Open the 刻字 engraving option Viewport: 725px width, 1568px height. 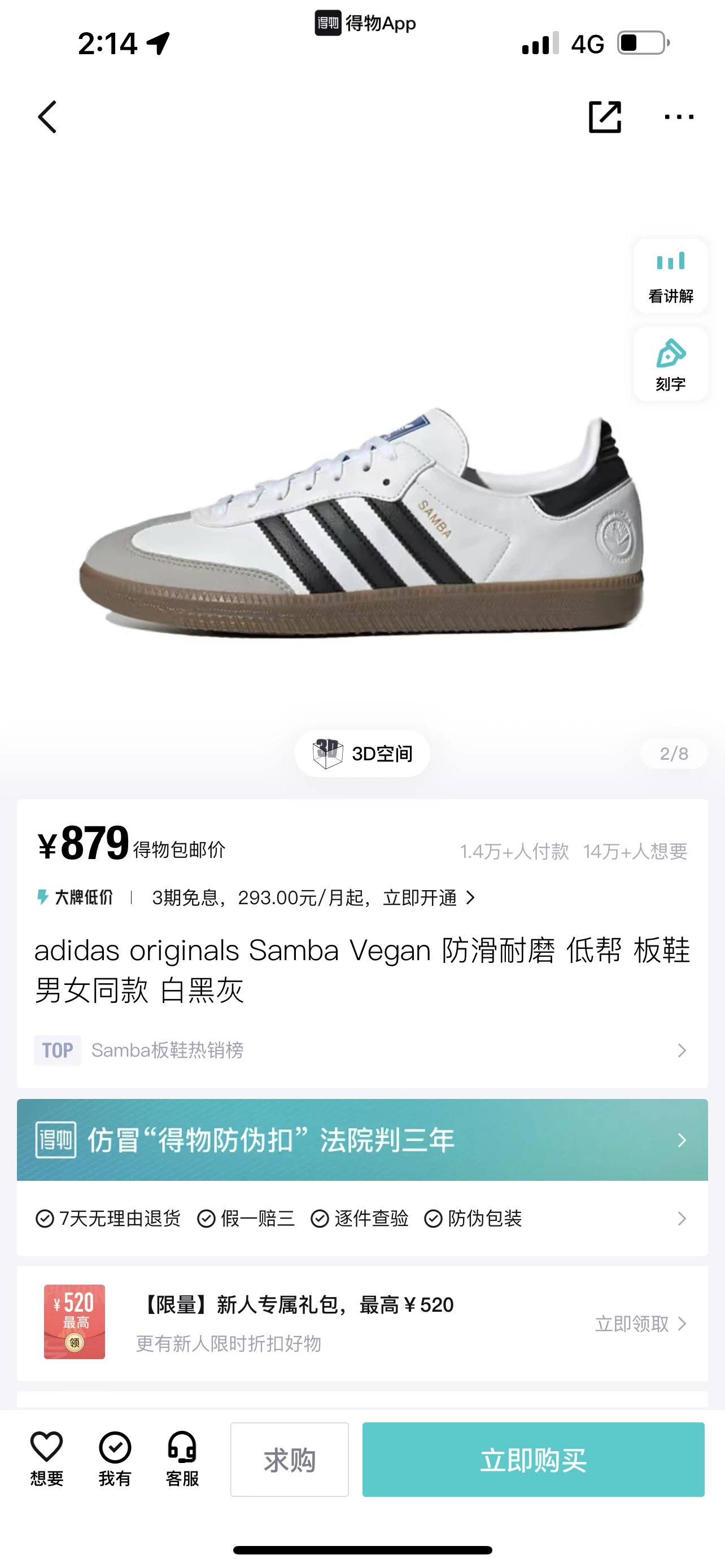(x=670, y=365)
